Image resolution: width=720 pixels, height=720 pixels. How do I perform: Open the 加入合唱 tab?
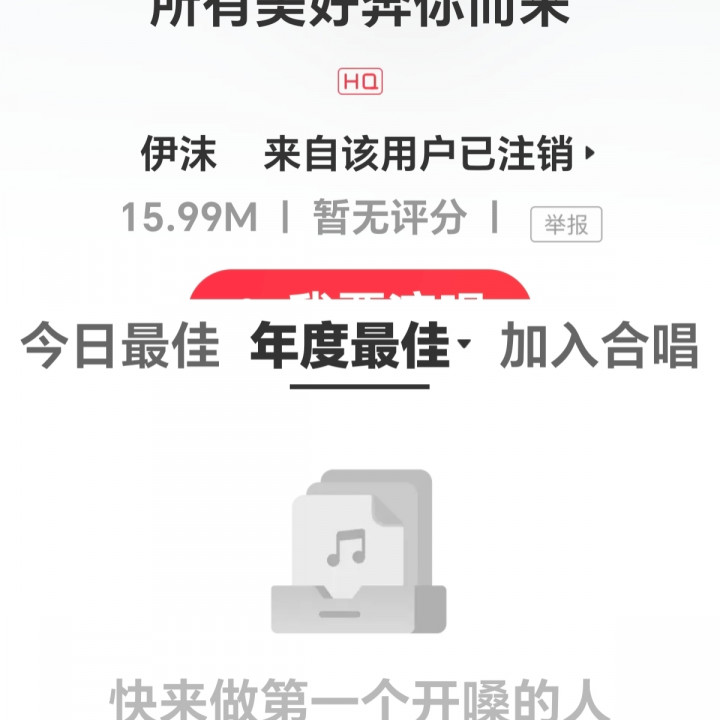(x=598, y=347)
